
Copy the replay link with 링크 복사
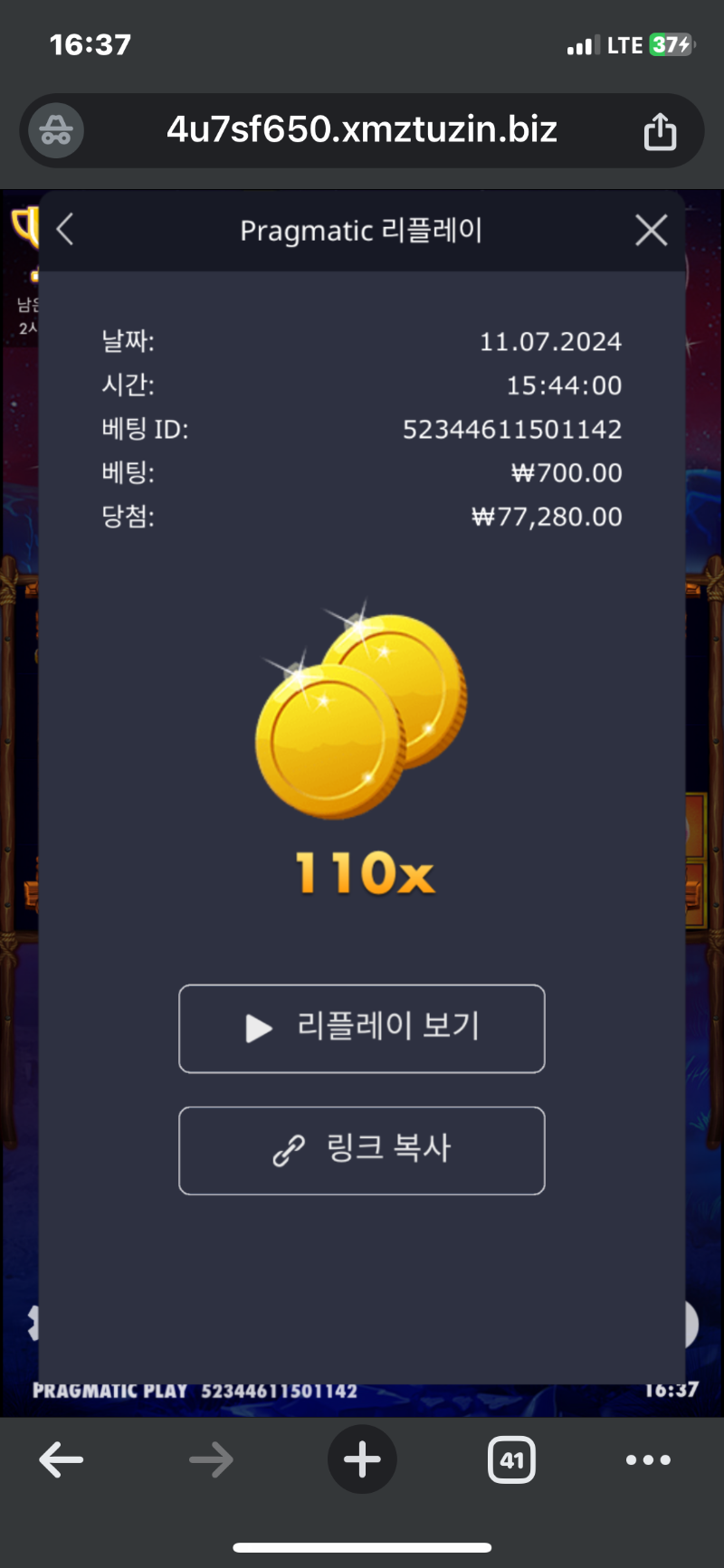pos(362,1150)
